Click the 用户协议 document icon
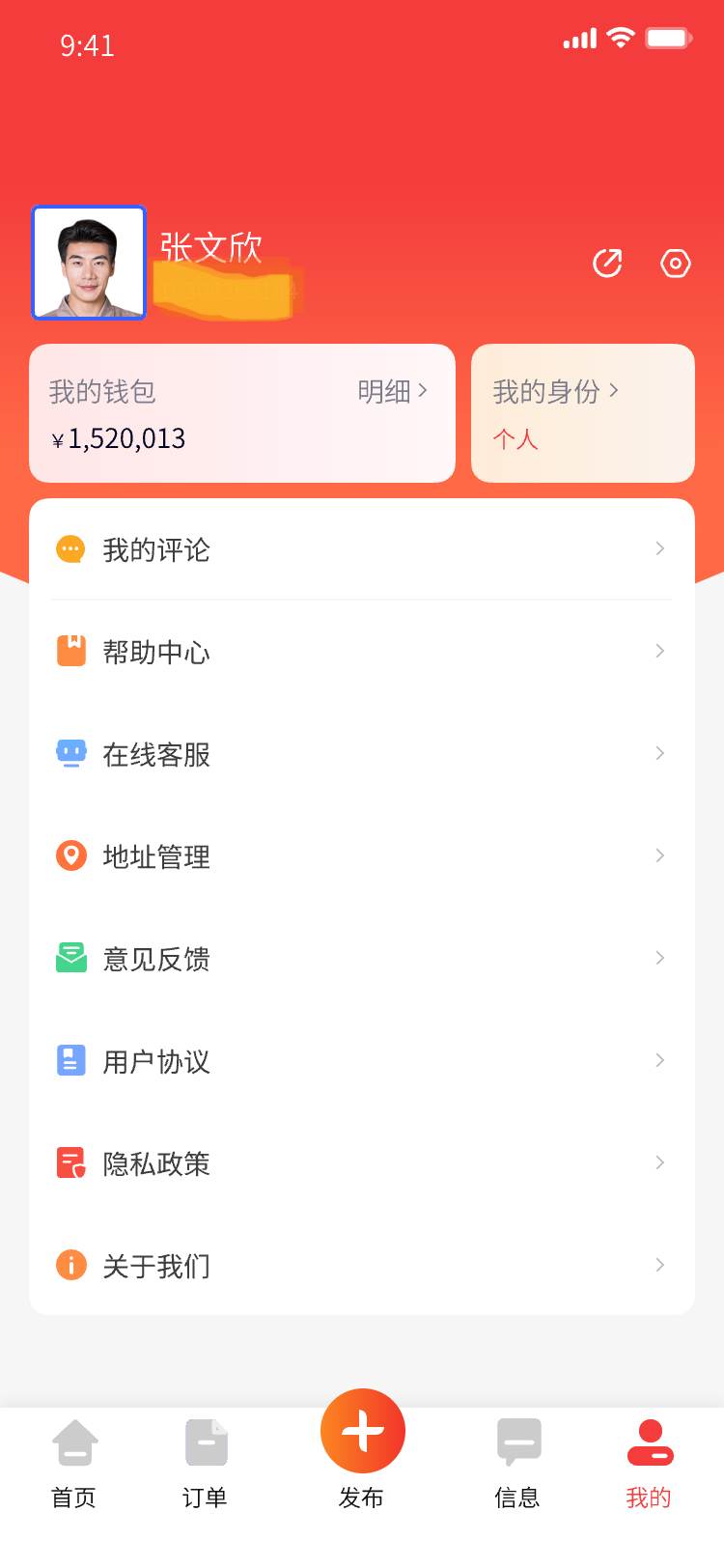724x1568 pixels. (x=70, y=1060)
